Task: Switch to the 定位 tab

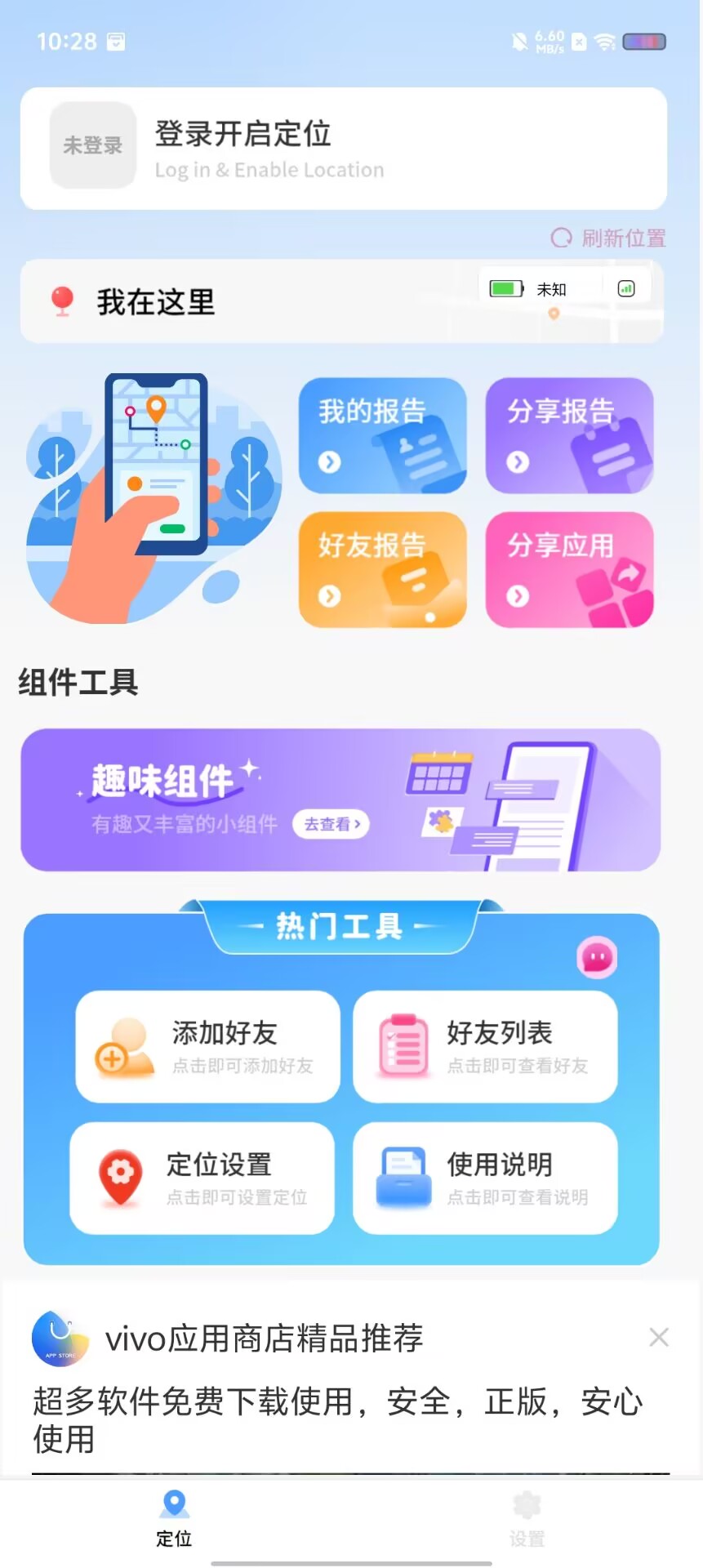Action: pyautogui.click(x=174, y=1518)
